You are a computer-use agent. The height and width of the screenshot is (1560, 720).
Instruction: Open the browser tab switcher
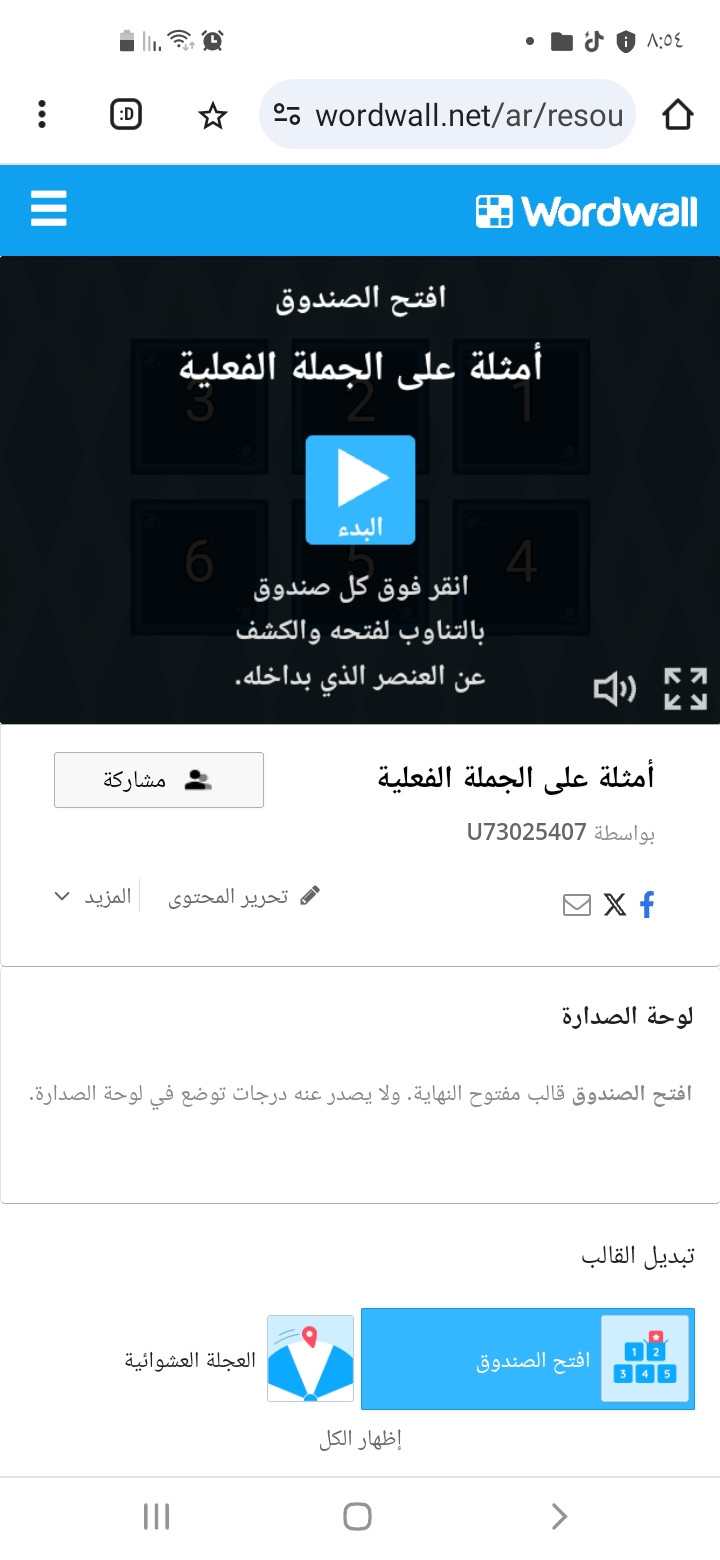click(126, 115)
